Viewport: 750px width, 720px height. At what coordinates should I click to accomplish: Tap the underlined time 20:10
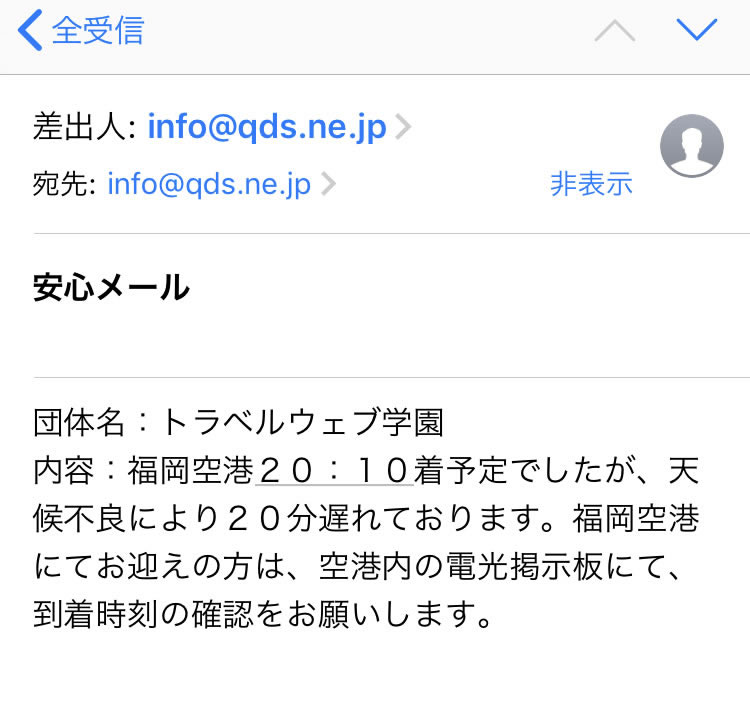[x=334, y=469]
